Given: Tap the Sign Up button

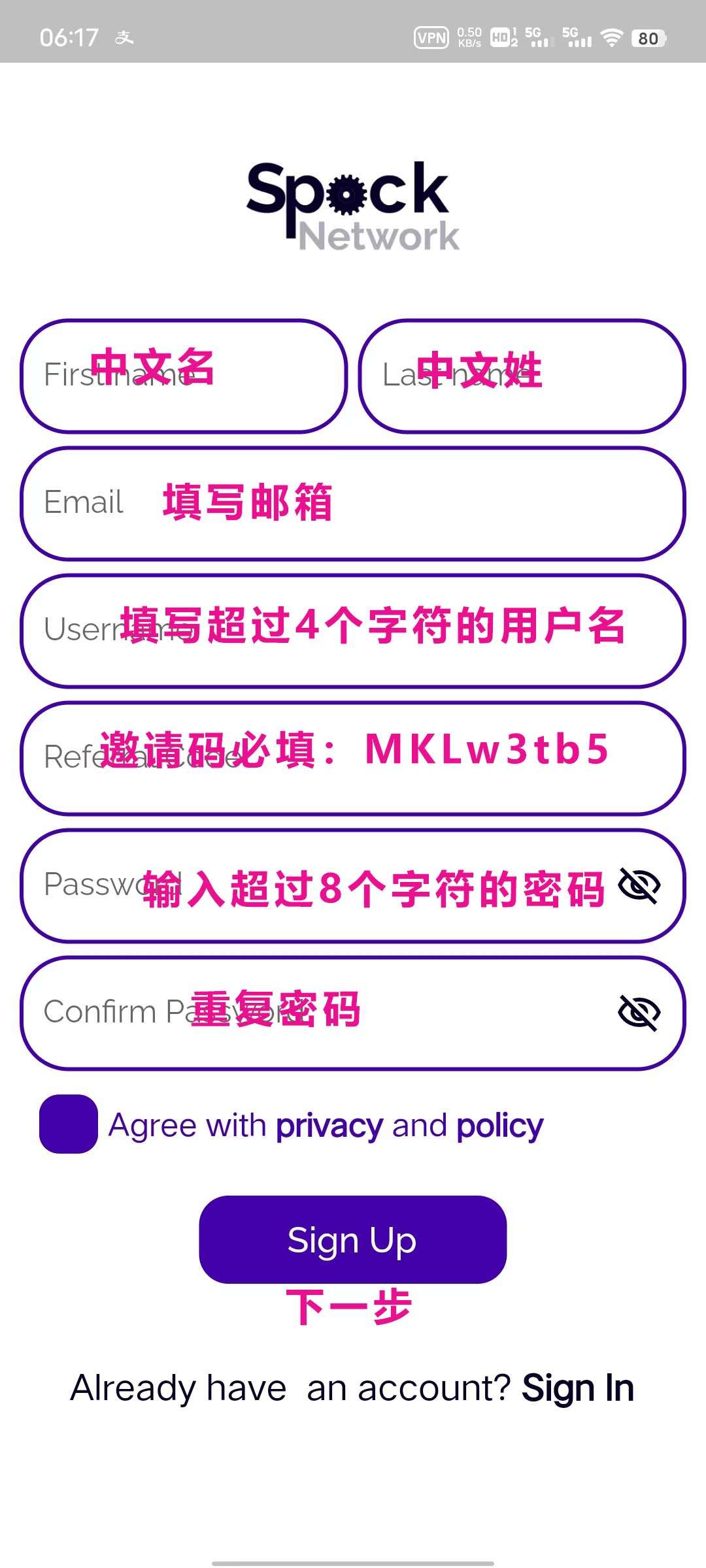Looking at the screenshot, I should pos(353,1239).
